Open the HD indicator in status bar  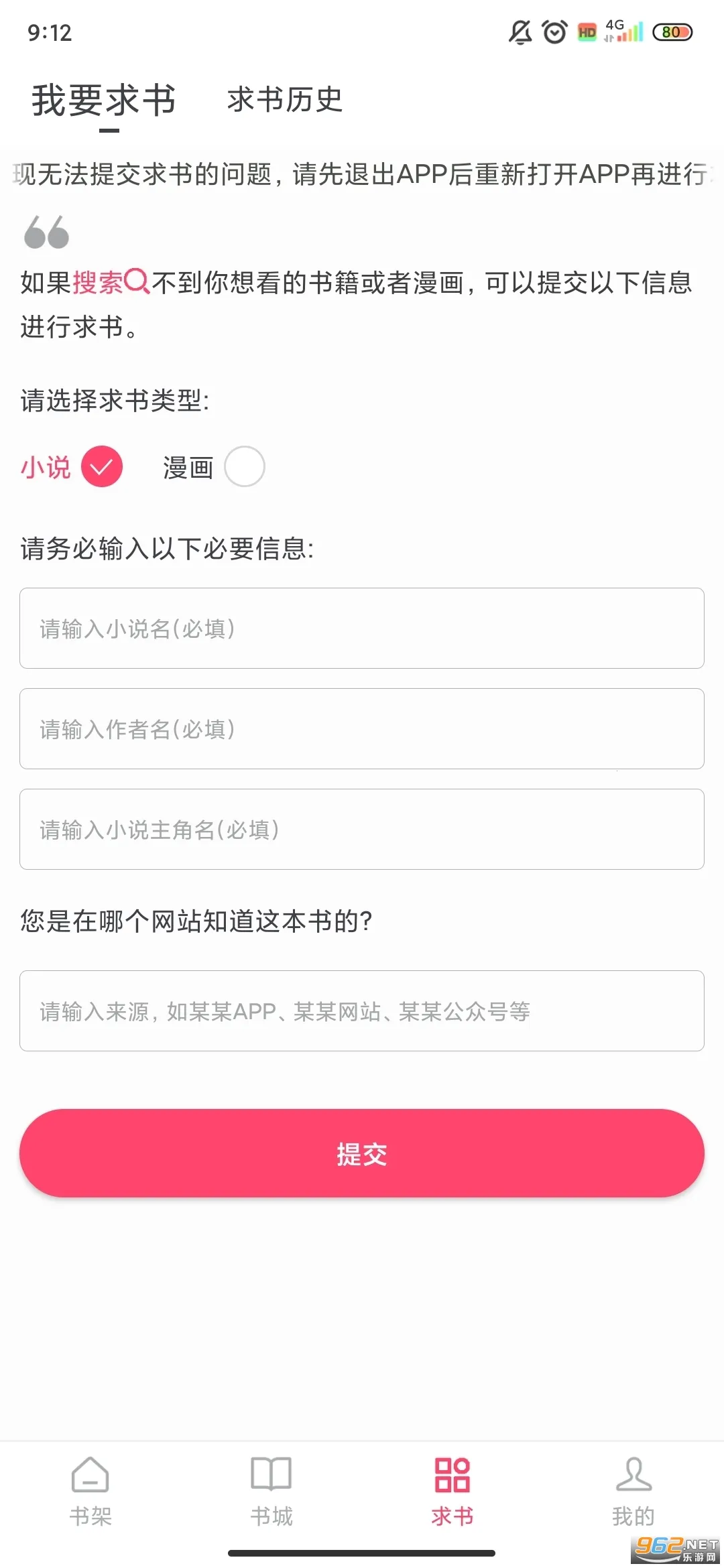pos(586,32)
